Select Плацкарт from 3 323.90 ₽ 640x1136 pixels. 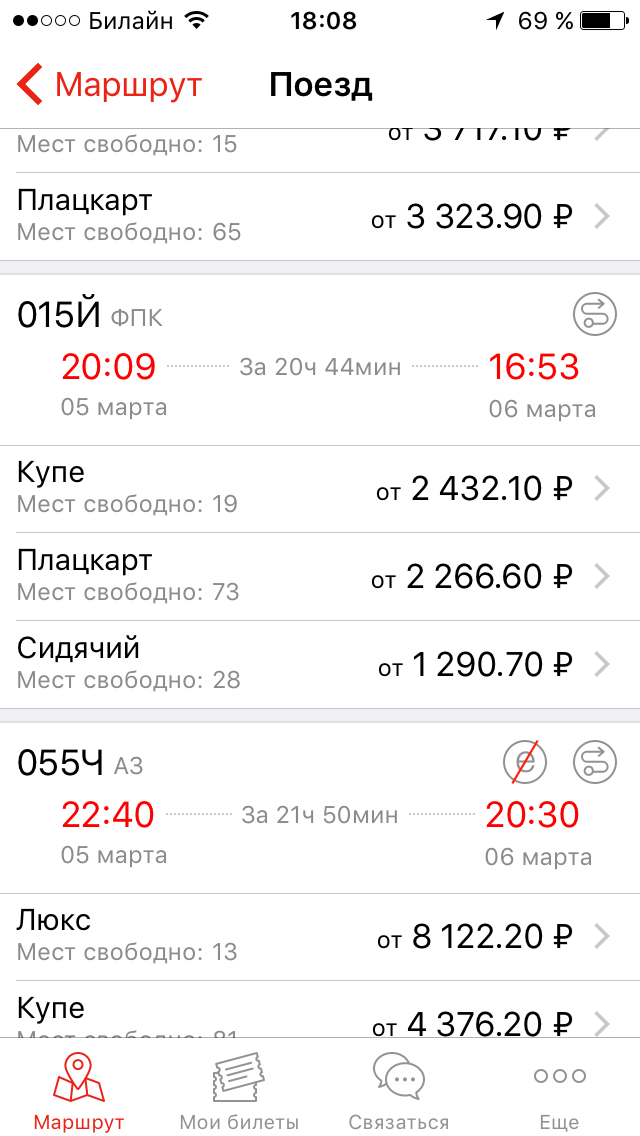pyautogui.click(x=320, y=216)
